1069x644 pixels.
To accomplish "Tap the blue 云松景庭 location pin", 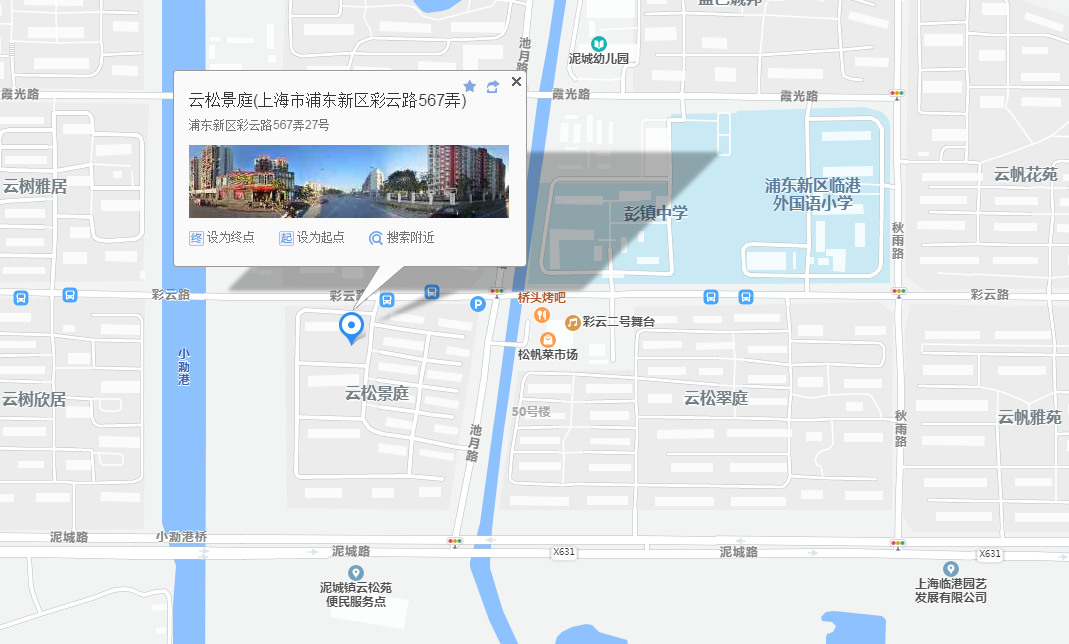I will tap(351, 326).
